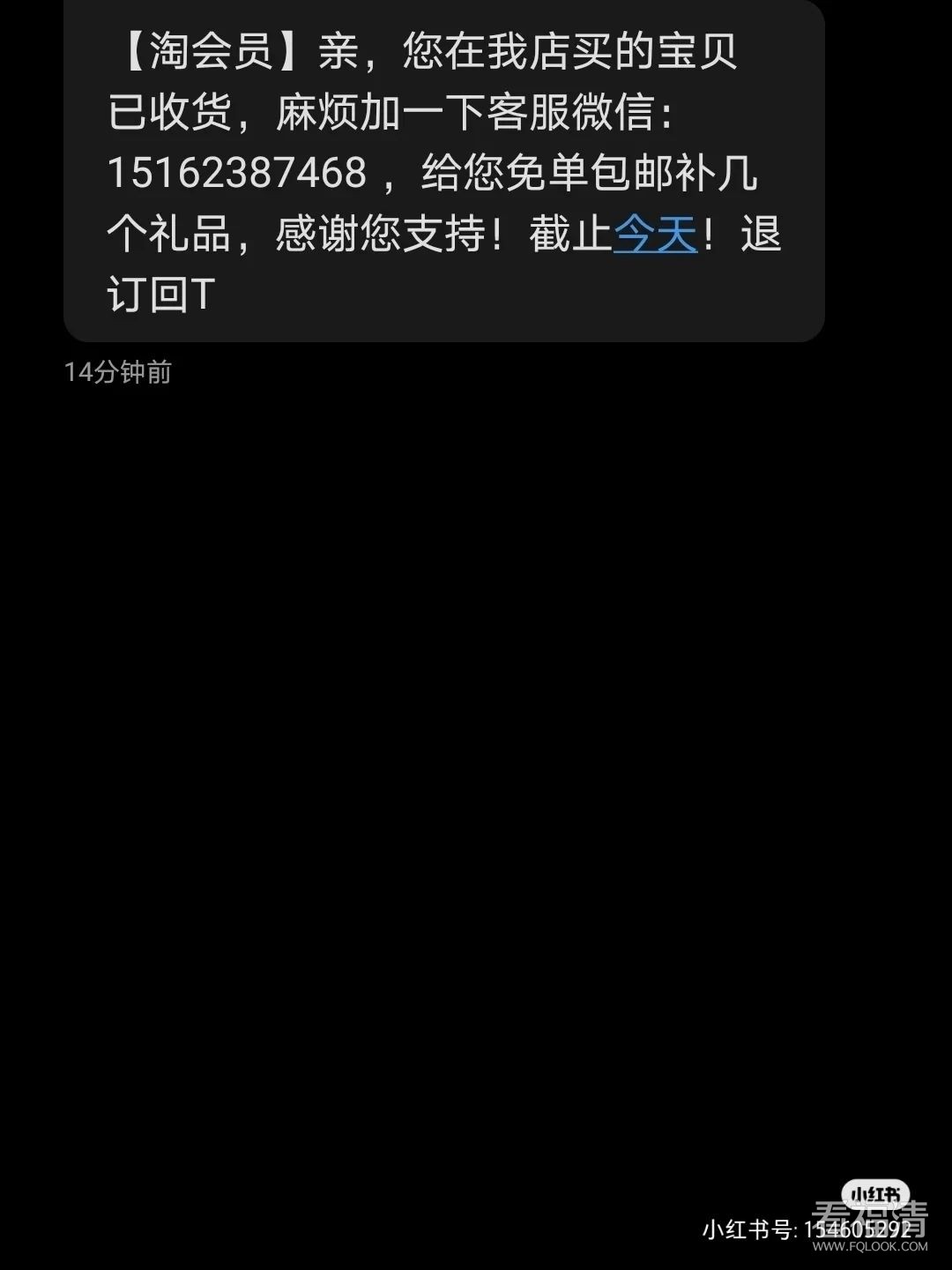Tap the underlined 今天 link in message
The image size is (952, 1270).
pyautogui.click(x=655, y=235)
